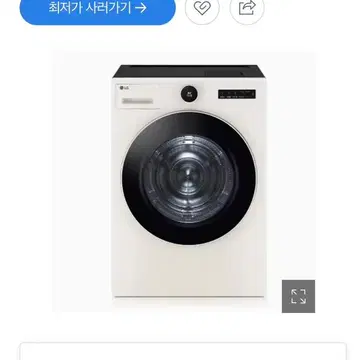
Task: Expand the product image to fullscreen
Action: (x=298, y=296)
